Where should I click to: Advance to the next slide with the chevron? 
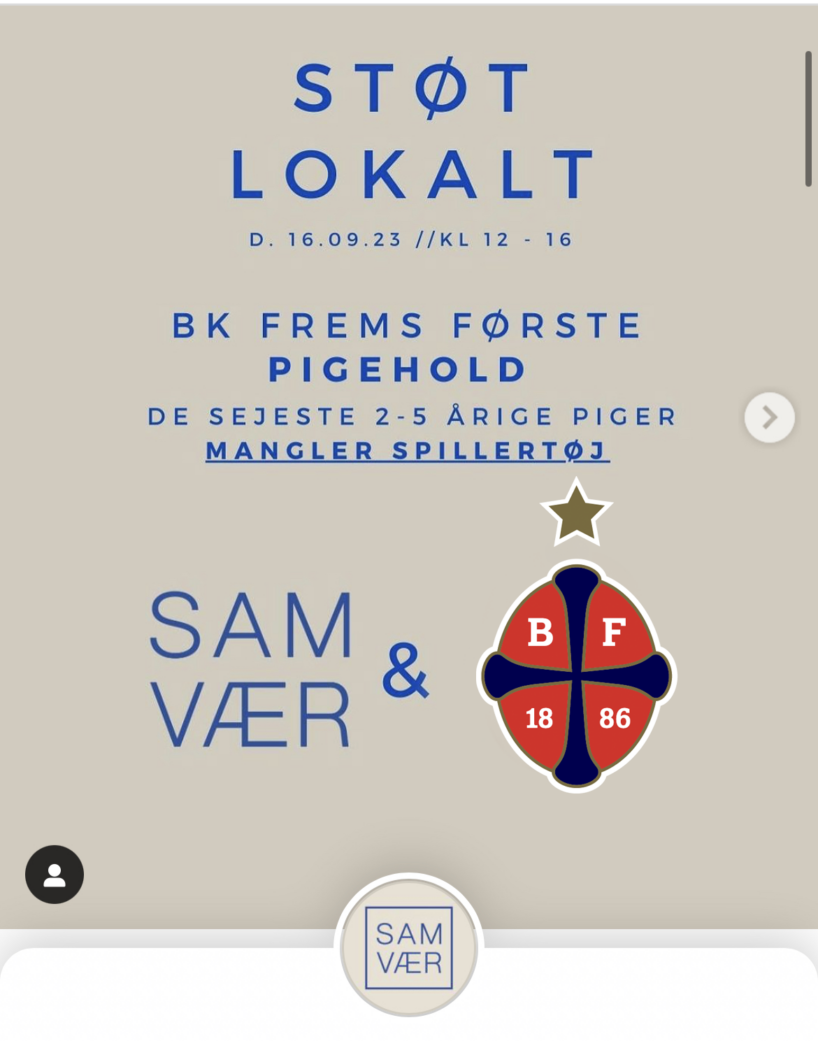click(768, 418)
